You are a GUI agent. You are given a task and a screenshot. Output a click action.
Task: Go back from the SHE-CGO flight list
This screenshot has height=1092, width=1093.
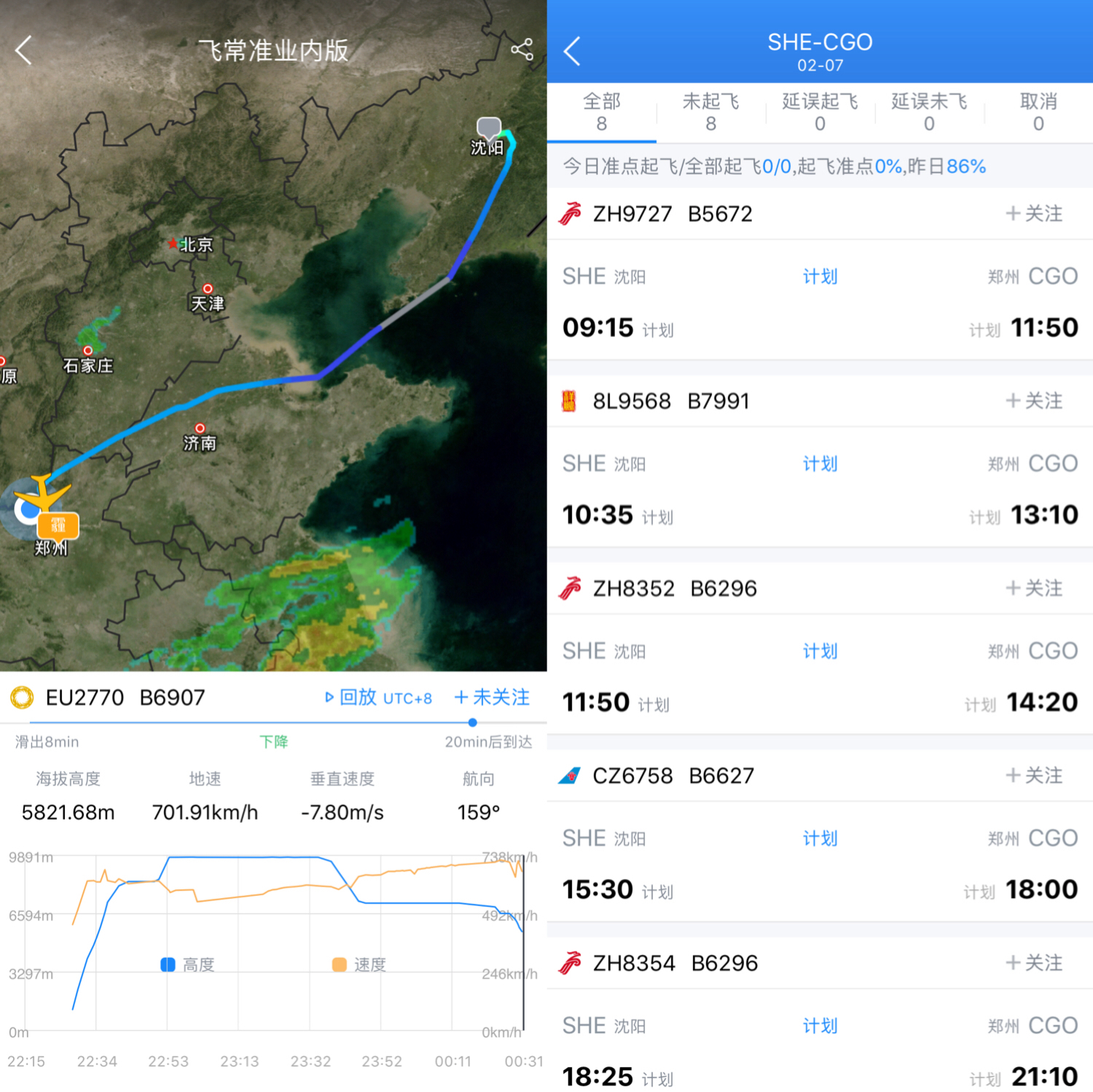572,51
